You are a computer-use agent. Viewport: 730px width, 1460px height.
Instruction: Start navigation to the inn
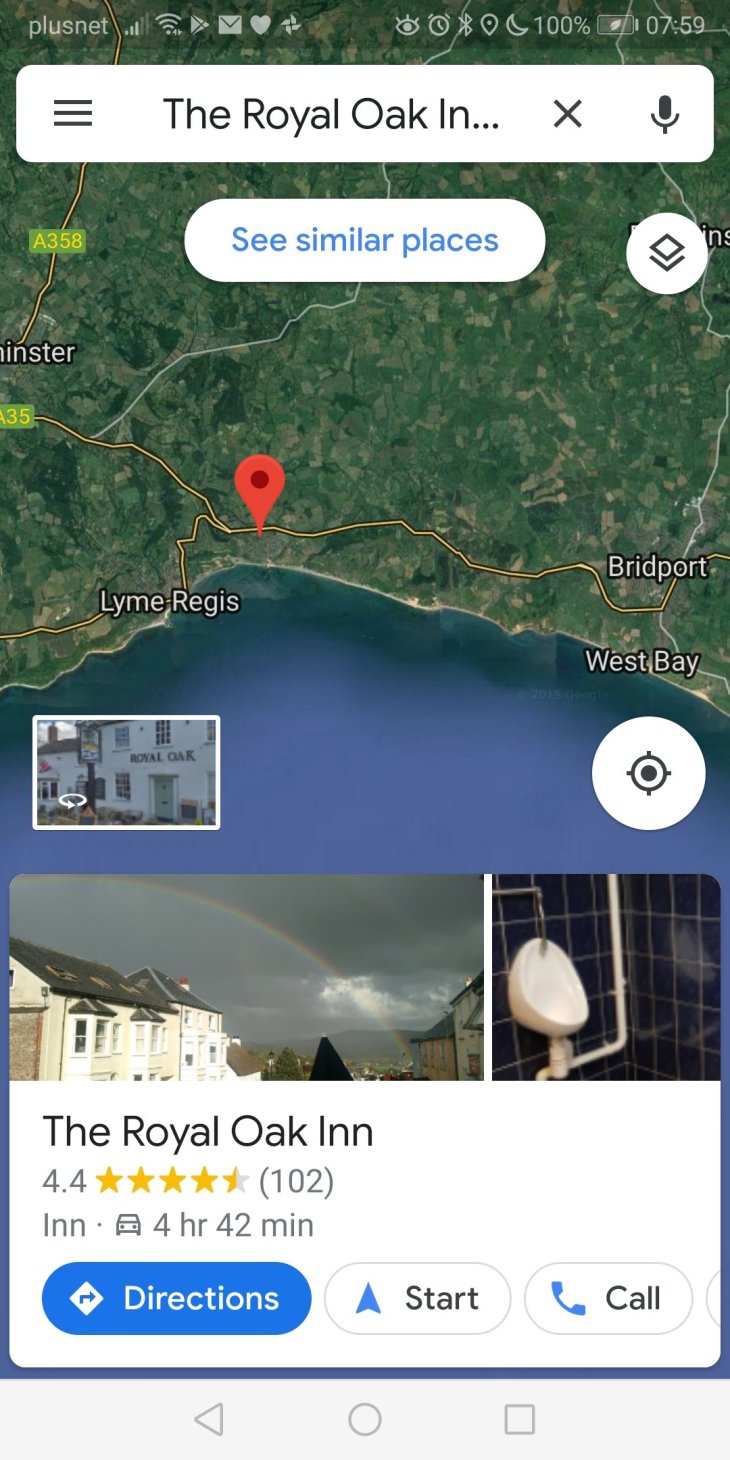417,1298
